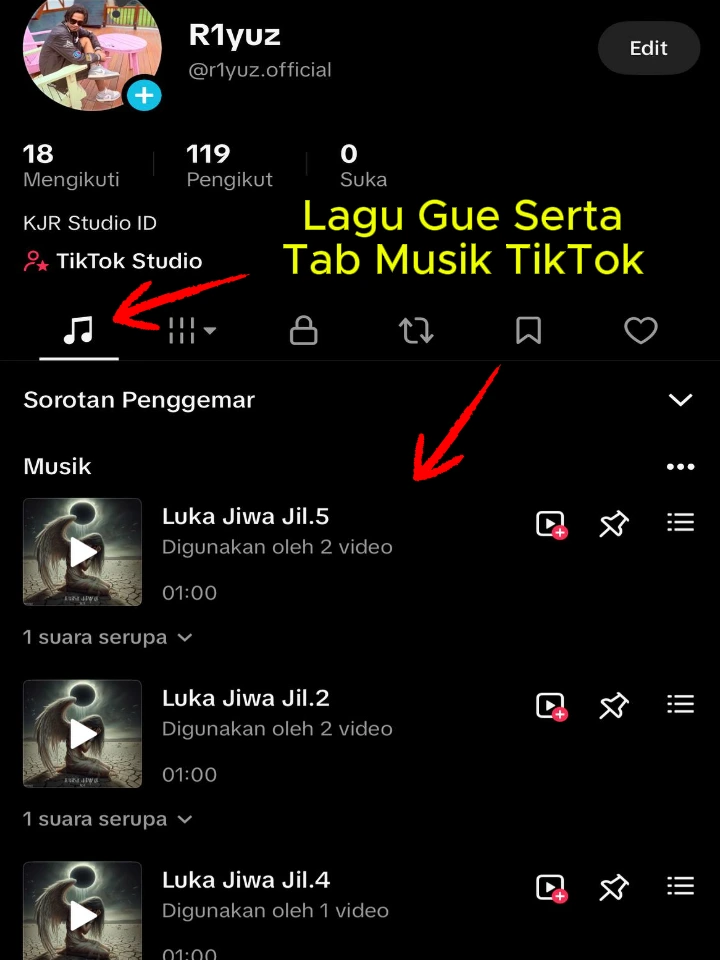Expand 1 suara serupa under Luka Jiwa Jil.5
The width and height of the screenshot is (720, 960).
(108, 637)
